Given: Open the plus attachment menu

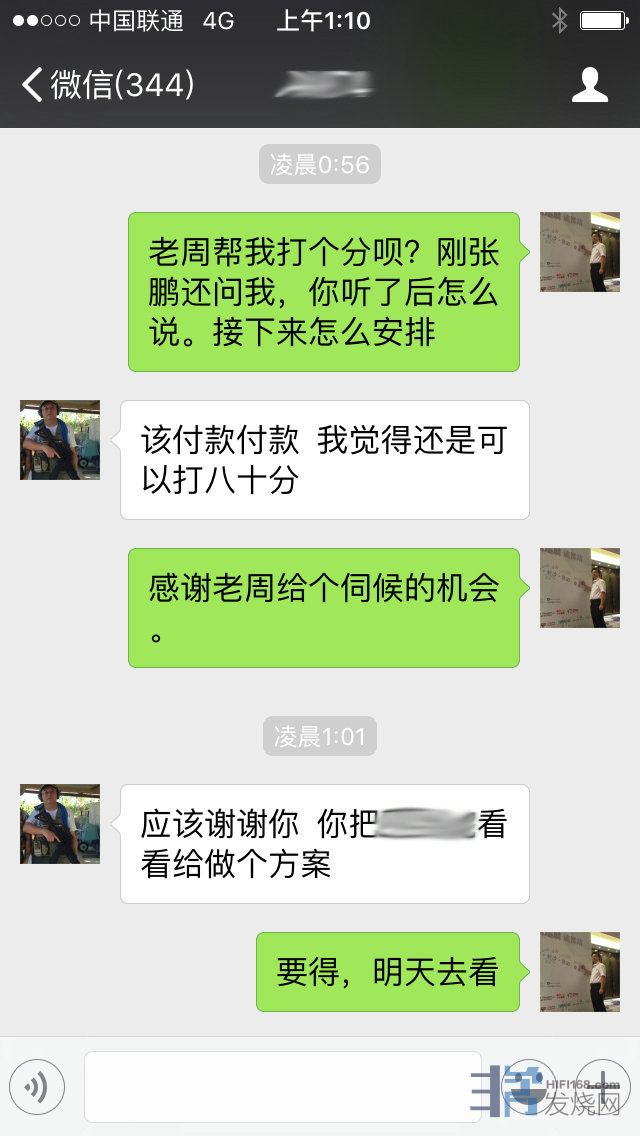Looking at the screenshot, I should click(x=602, y=1087).
